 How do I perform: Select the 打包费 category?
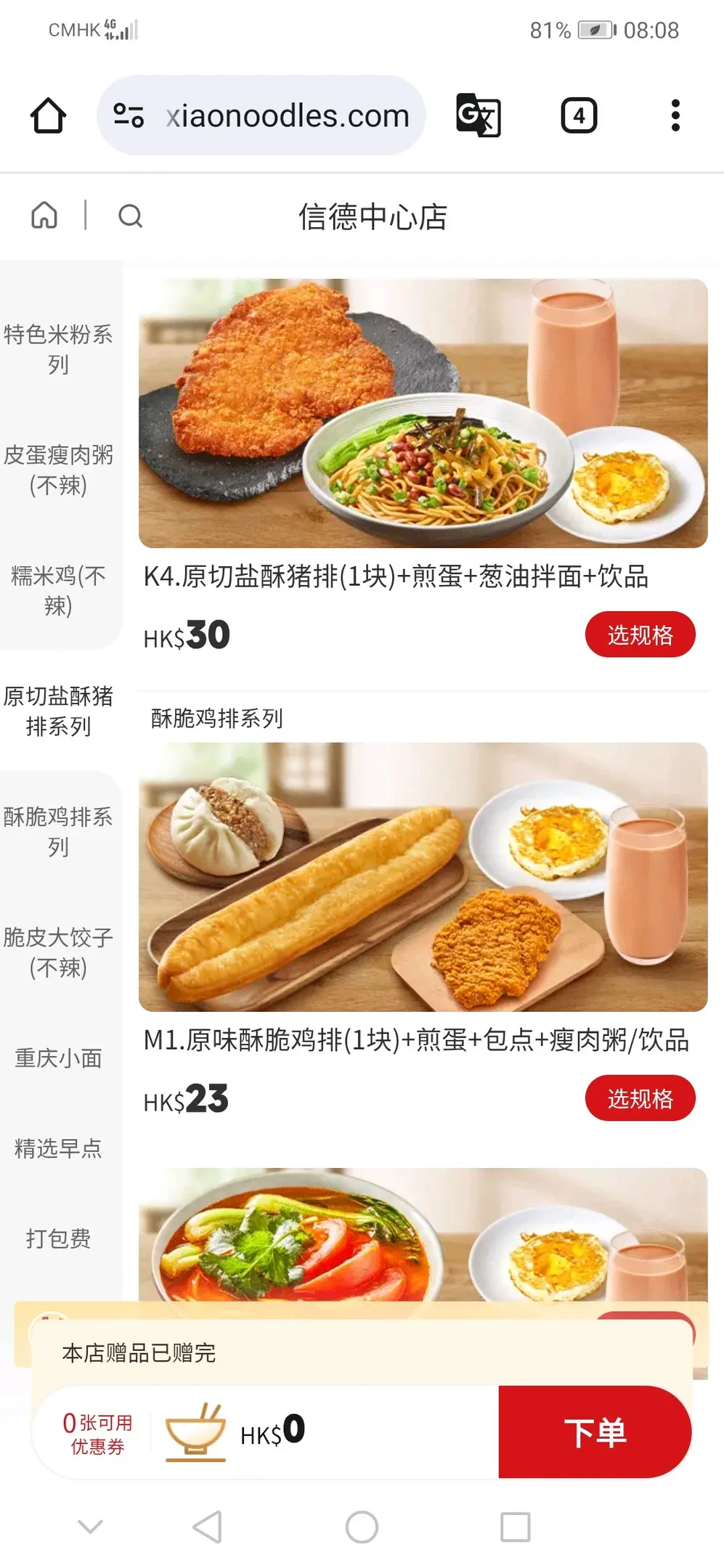tap(58, 1238)
